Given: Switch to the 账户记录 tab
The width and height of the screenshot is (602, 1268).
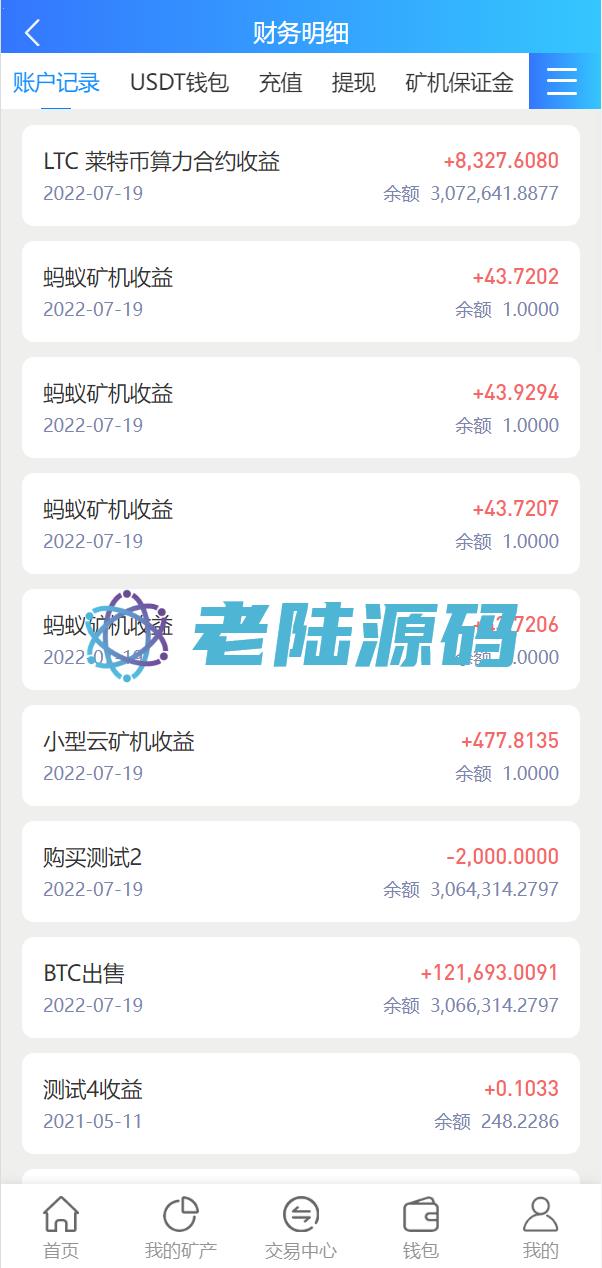Looking at the screenshot, I should pos(56,82).
